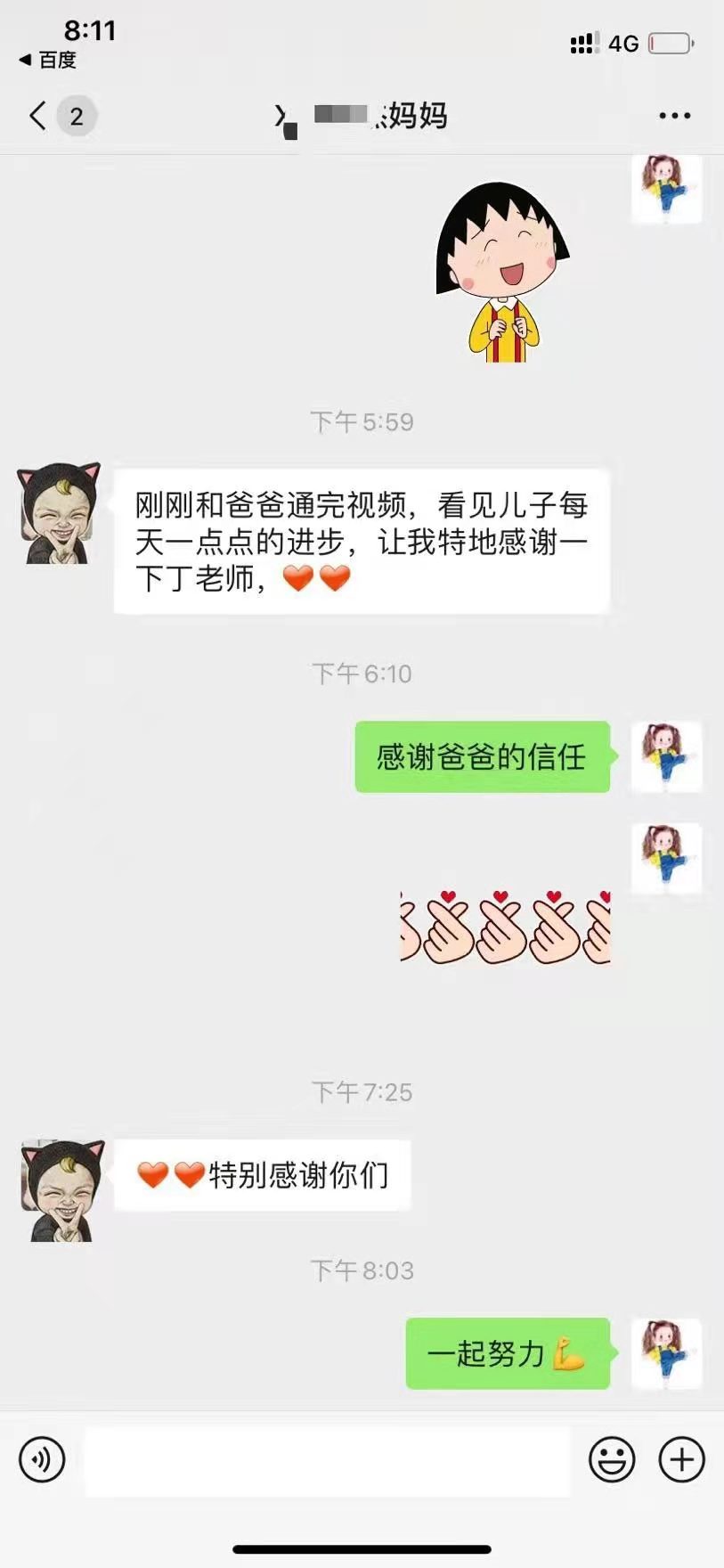The image size is (724, 1568).
Task: Open the emoji picker icon
Action: tap(610, 1459)
